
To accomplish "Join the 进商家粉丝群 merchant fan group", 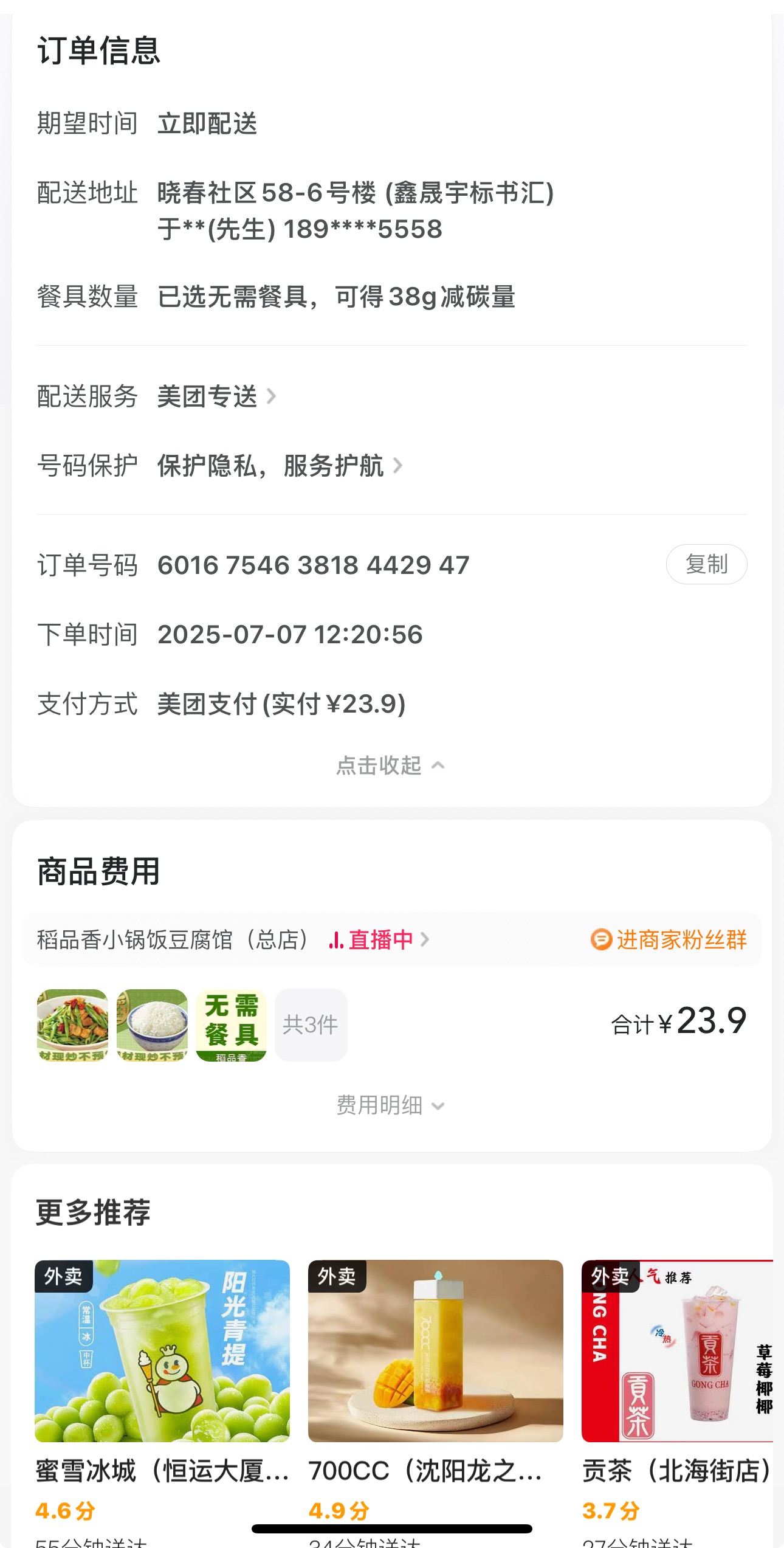I will coord(669,940).
